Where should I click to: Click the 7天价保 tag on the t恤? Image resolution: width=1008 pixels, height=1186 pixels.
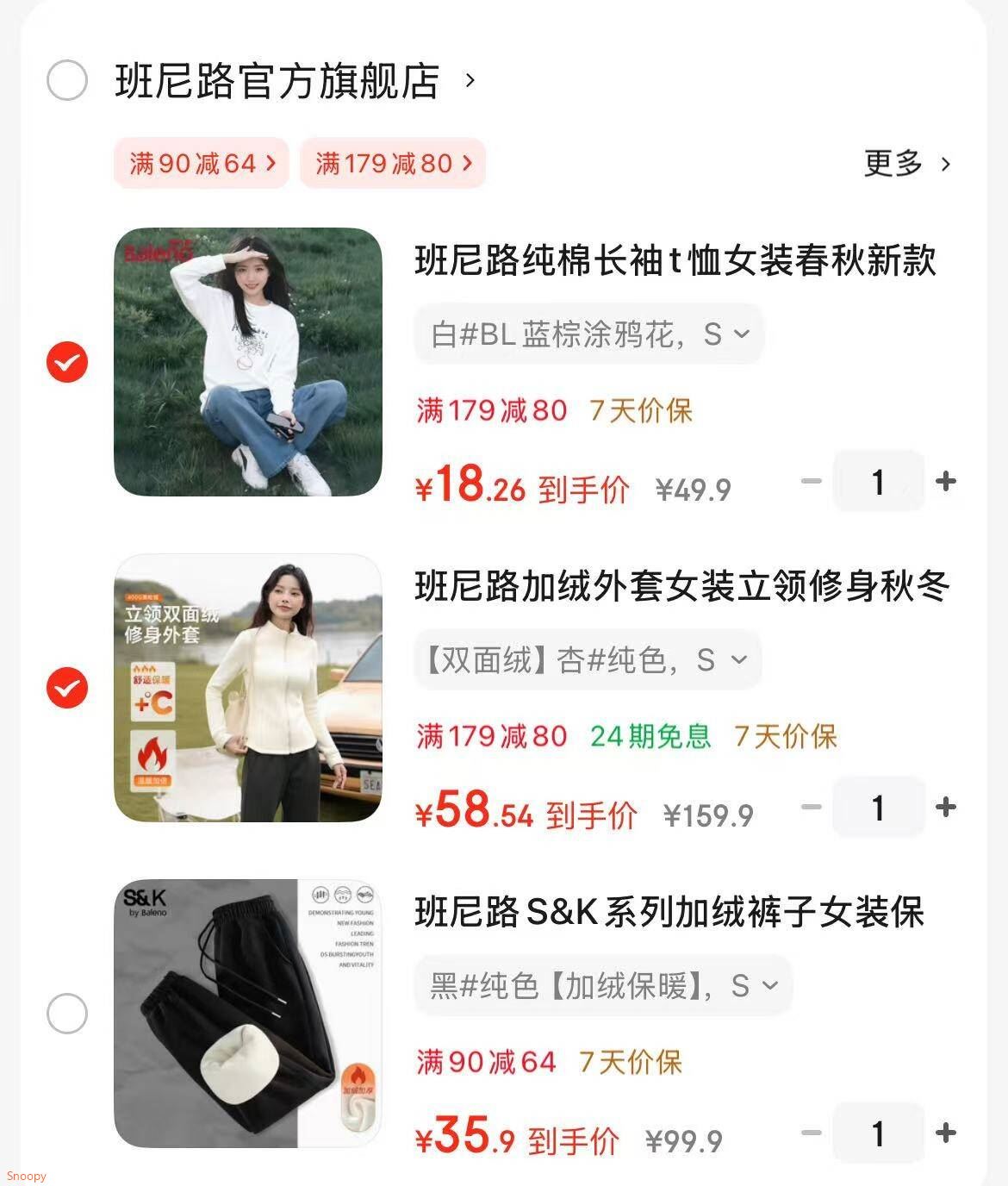click(638, 411)
